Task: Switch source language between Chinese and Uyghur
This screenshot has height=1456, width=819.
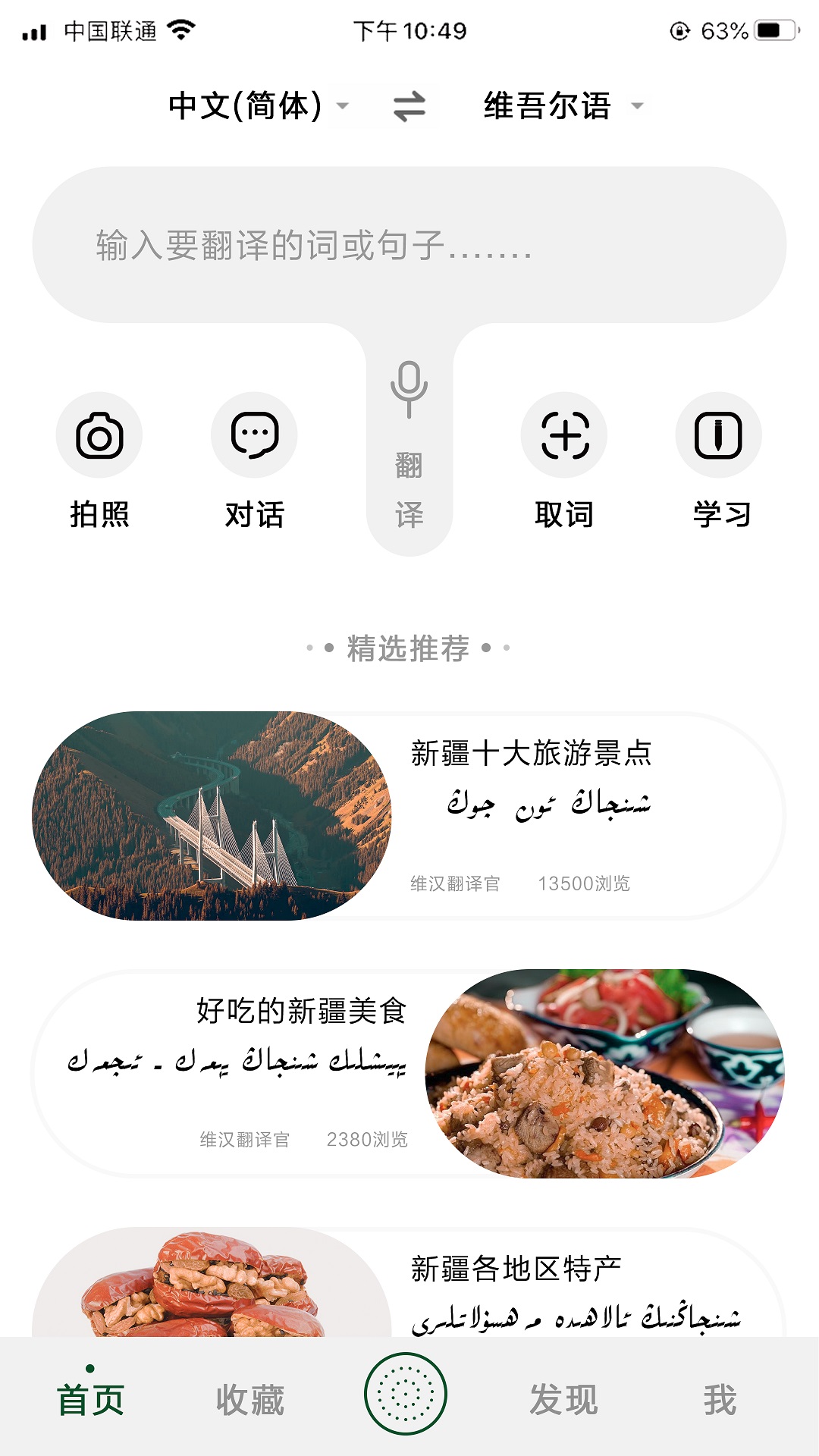Action: click(x=408, y=106)
